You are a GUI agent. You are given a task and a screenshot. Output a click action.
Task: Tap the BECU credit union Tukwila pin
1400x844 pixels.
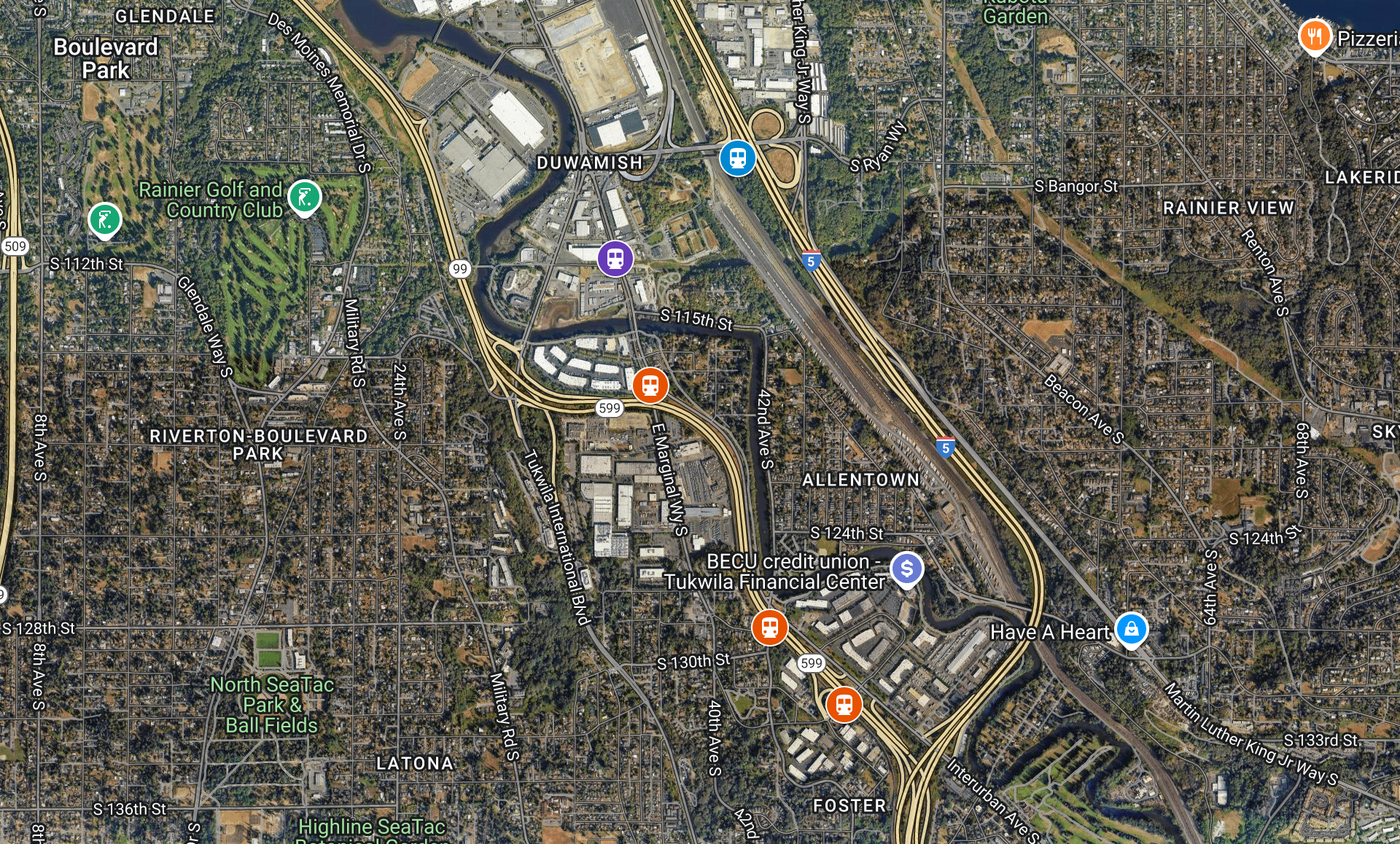[906, 568]
